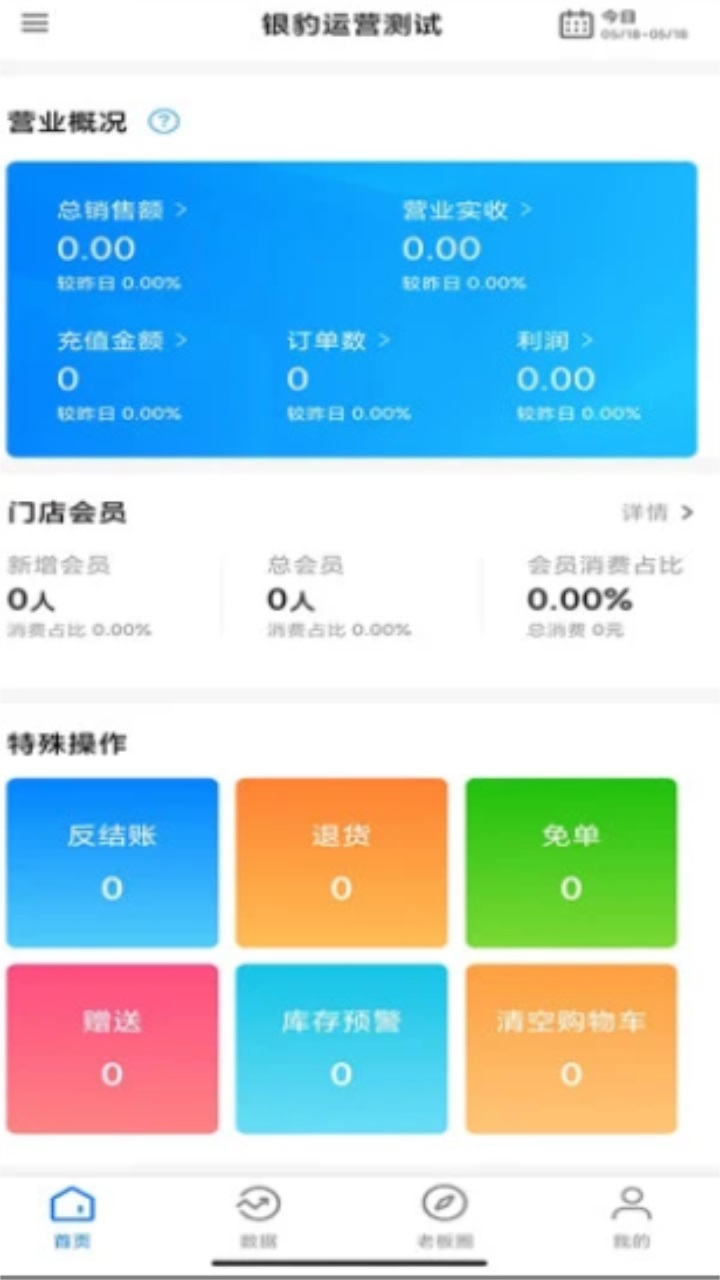
Task: Switch to the 我的 tab
Action: click(x=631, y=1216)
